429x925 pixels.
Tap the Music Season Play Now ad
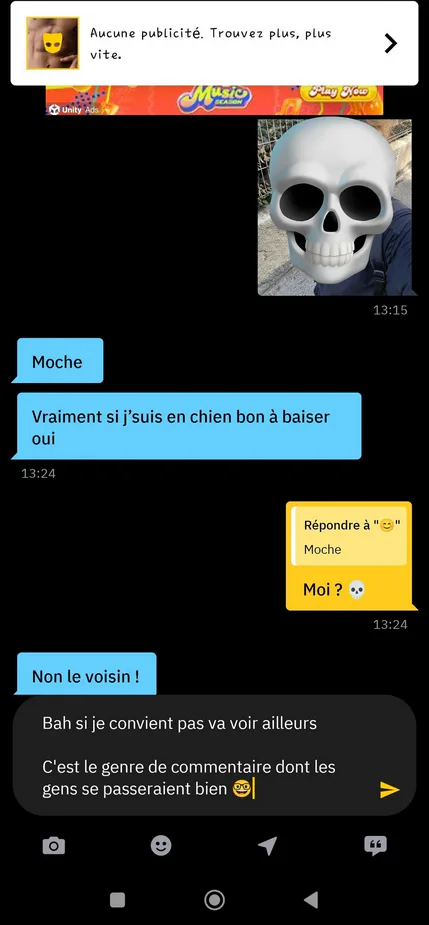coord(214,100)
